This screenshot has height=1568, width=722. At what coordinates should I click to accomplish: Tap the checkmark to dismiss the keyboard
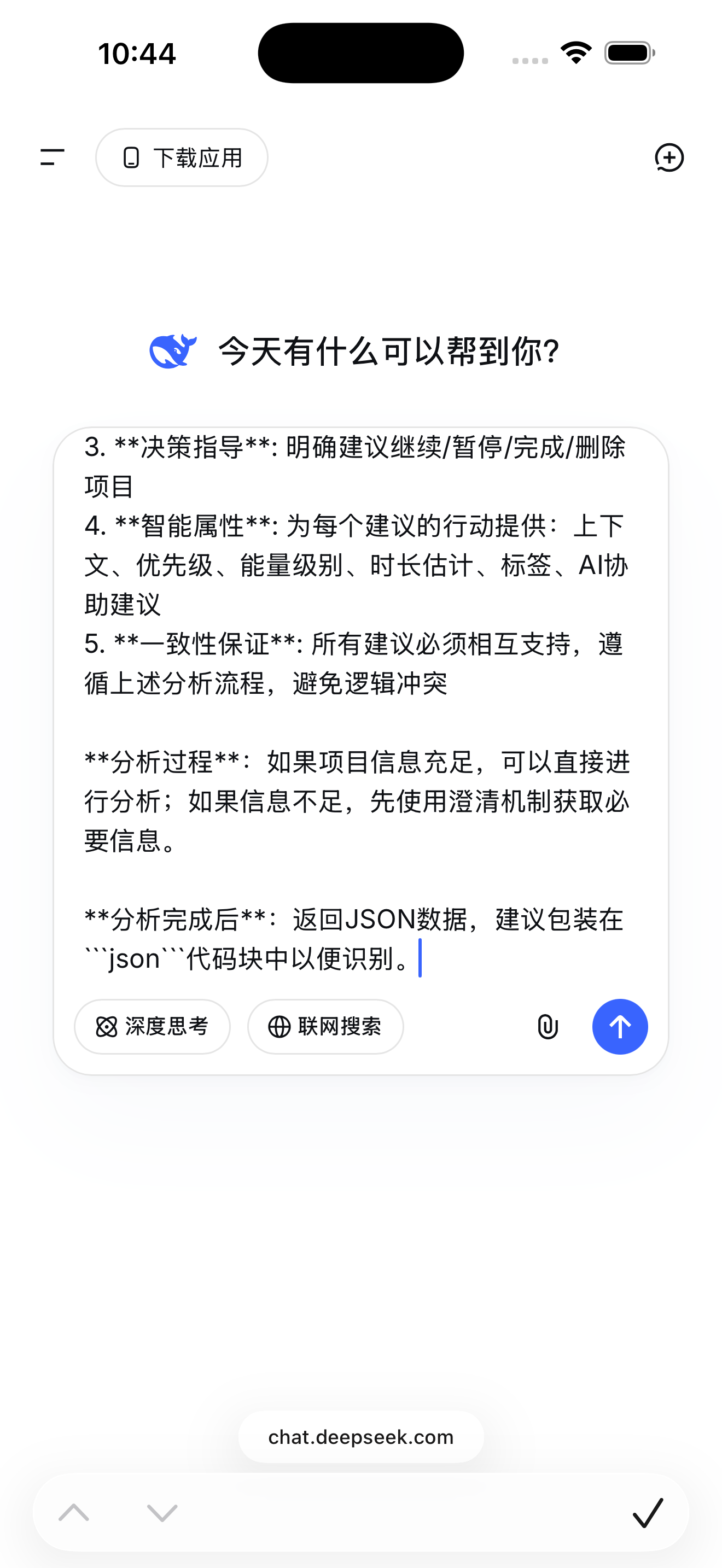click(x=648, y=1514)
